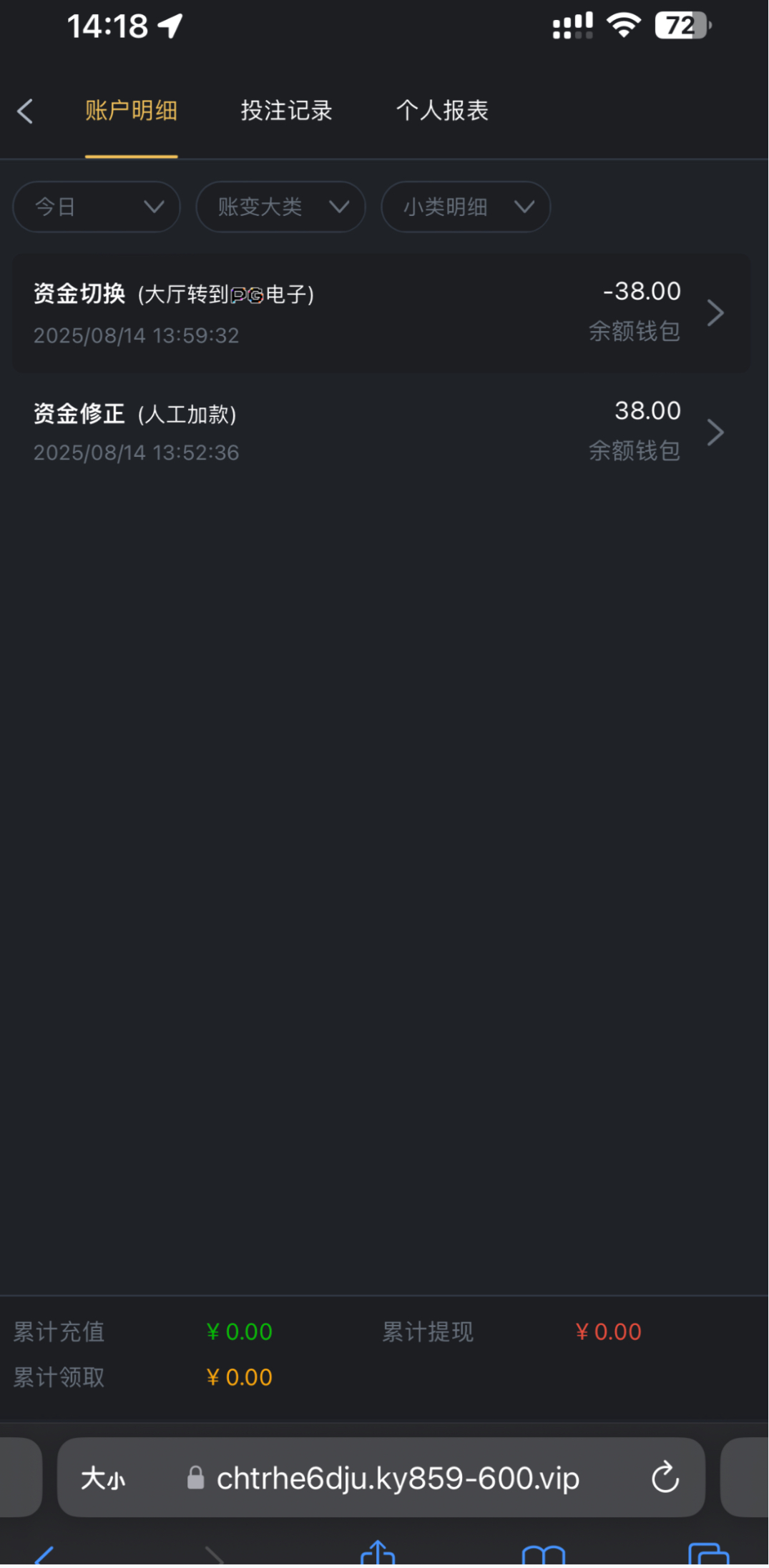Go back using the top-left arrow
Image resolution: width=769 pixels, height=1568 pixels.
pos(26,111)
